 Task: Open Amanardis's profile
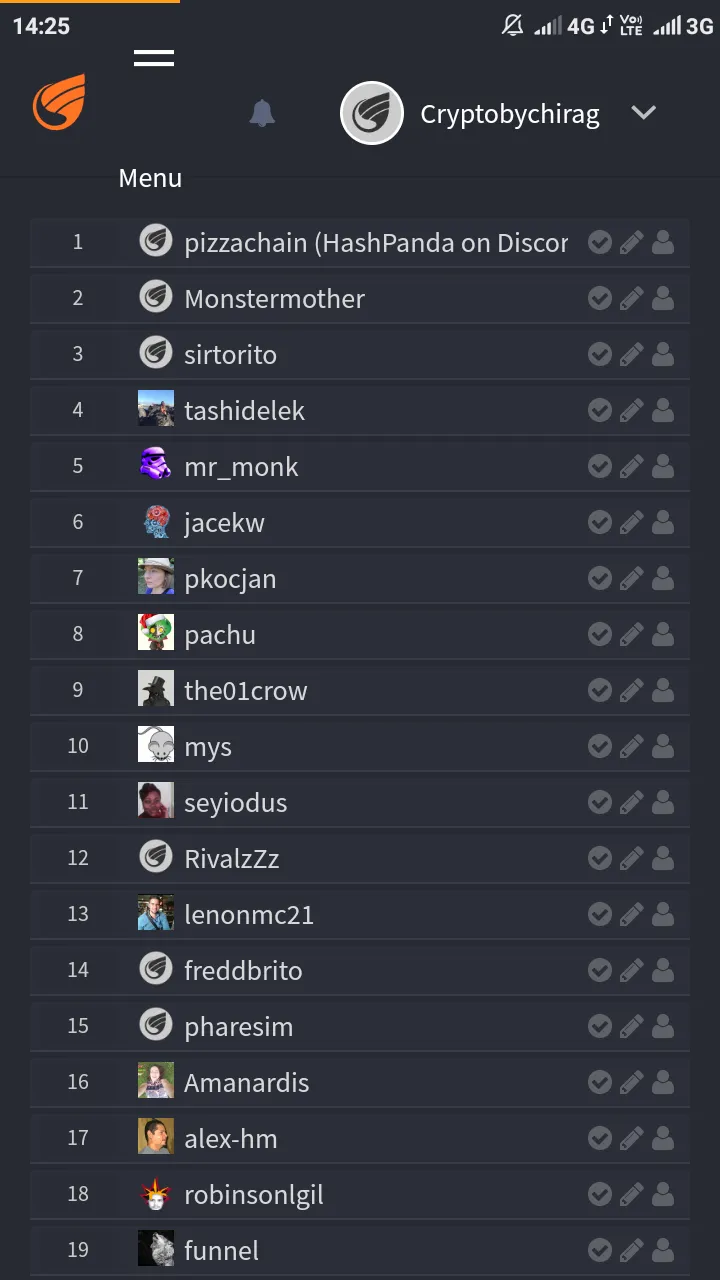coord(247,1083)
